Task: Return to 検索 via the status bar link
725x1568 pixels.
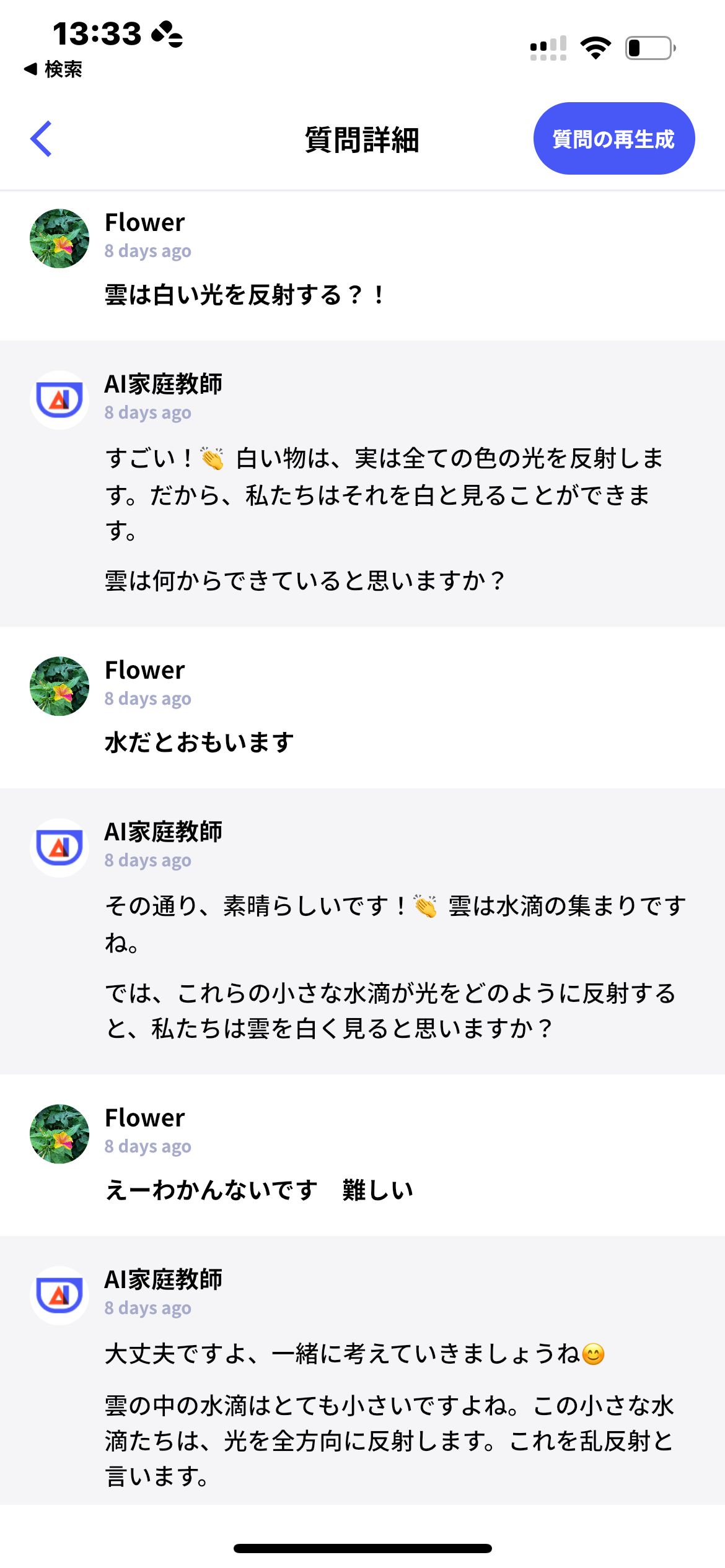Action: tap(54, 69)
